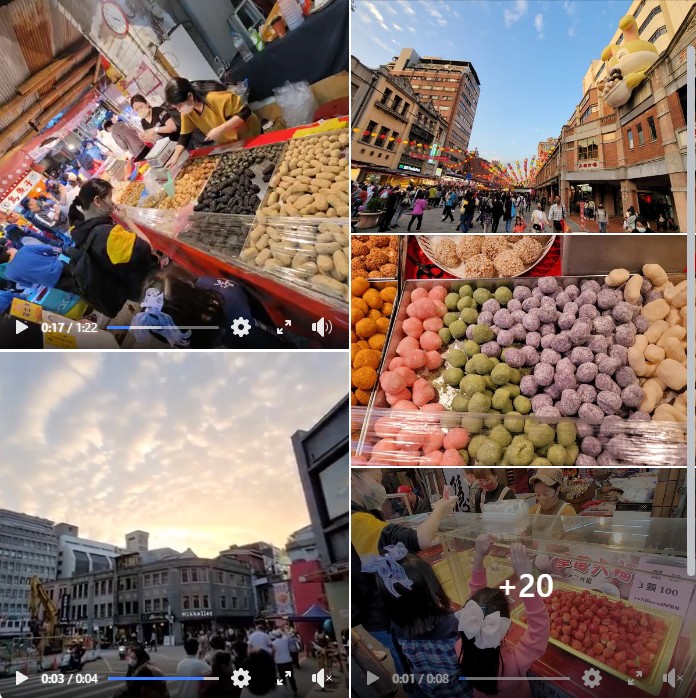This screenshot has width=696, height=698.
Task: Expand the 0:08 video to fullscreen
Action: click(635, 678)
